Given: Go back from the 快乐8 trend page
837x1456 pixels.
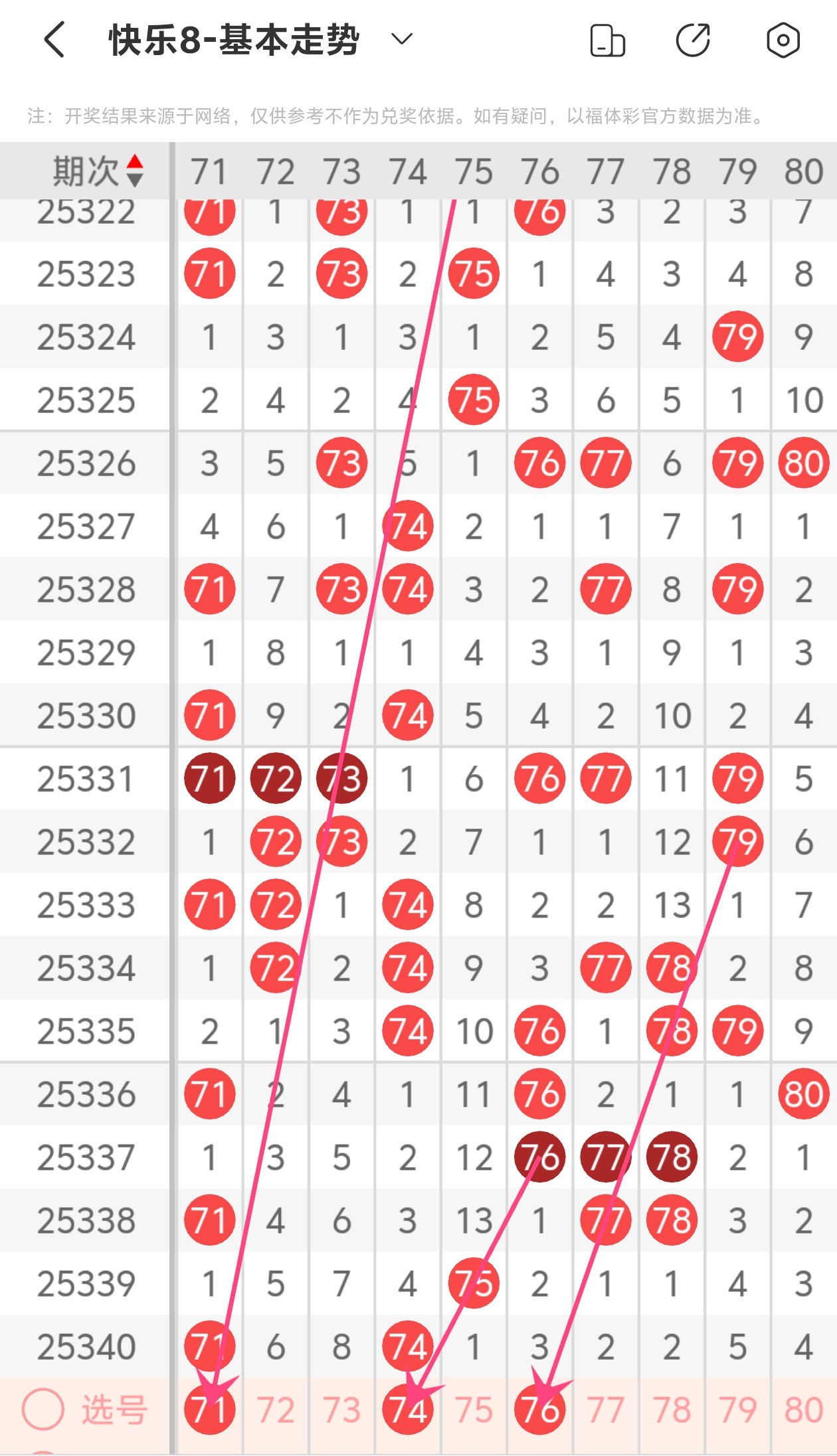Looking at the screenshot, I should tap(54, 40).
